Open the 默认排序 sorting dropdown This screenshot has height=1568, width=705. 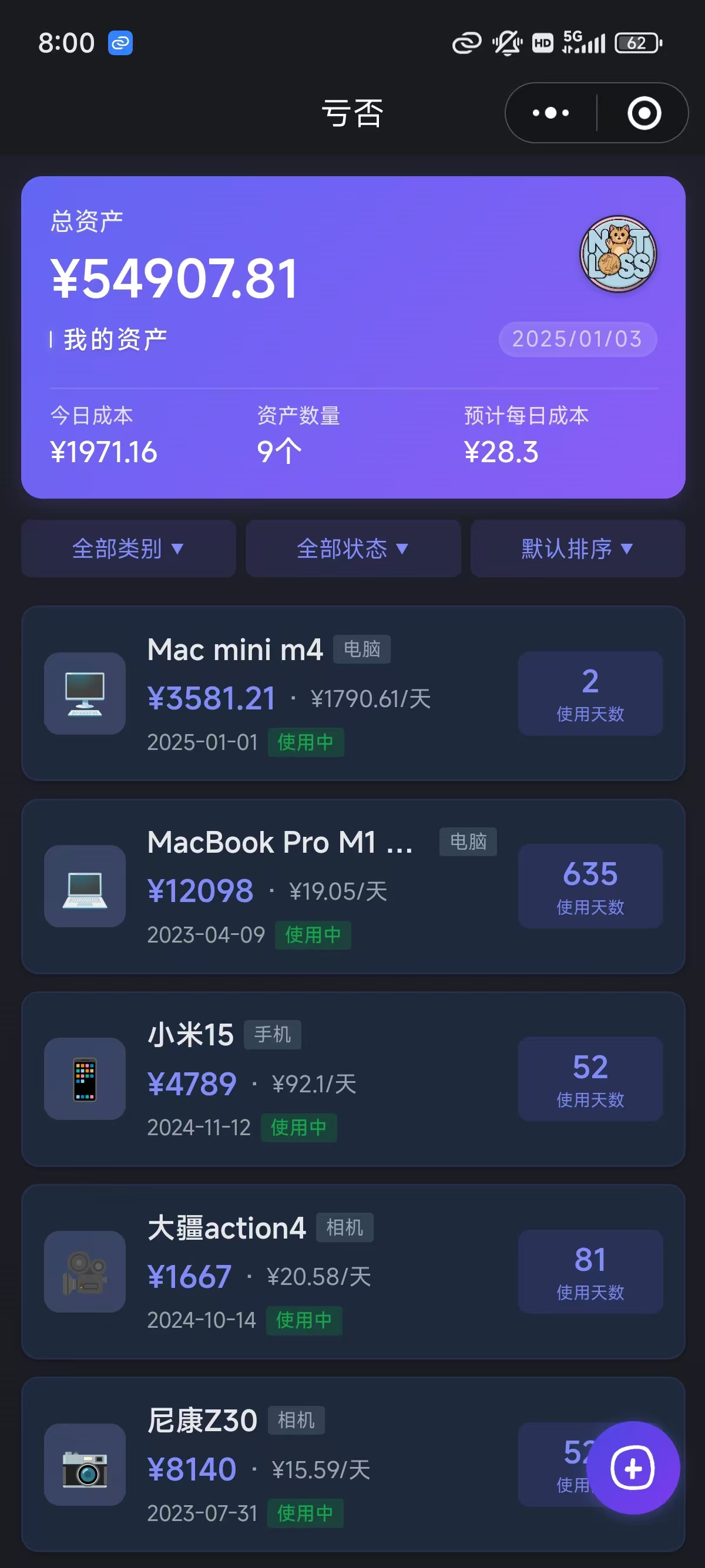[x=576, y=549]
